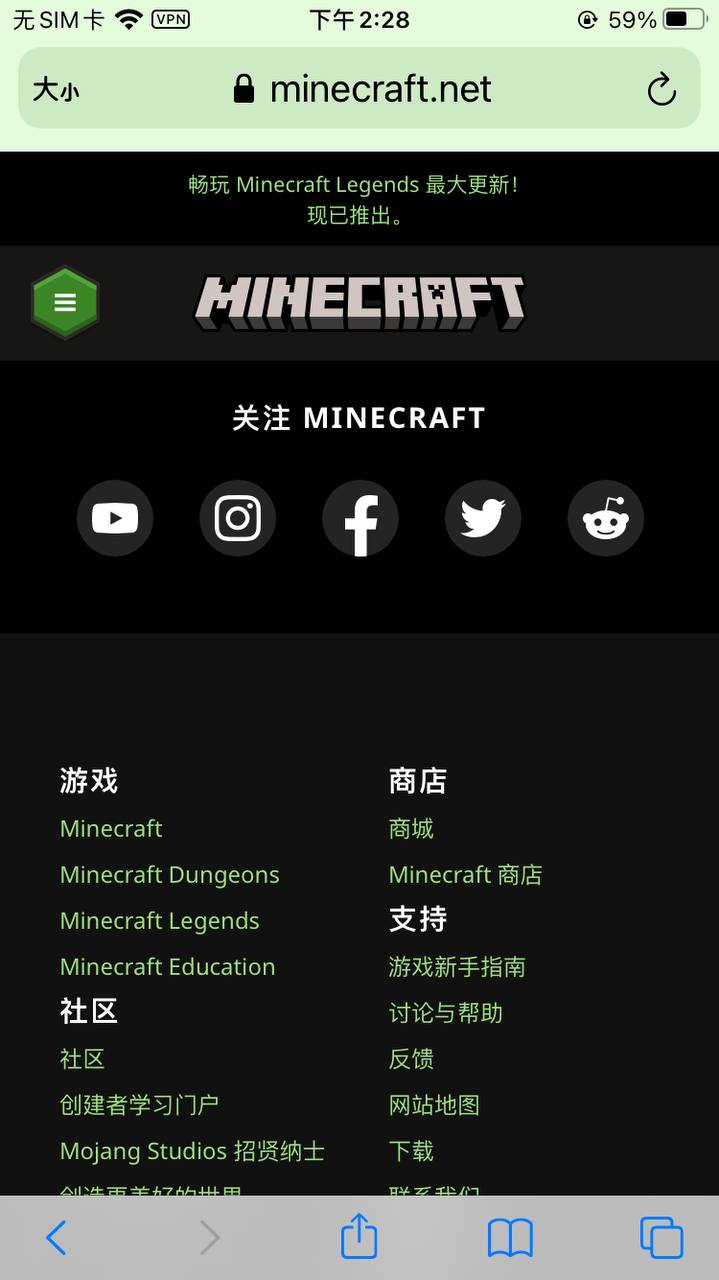The height and width of the screenshot is (1280, 719).
Task: Reload the page in Safari
Action: coord(661,90)
